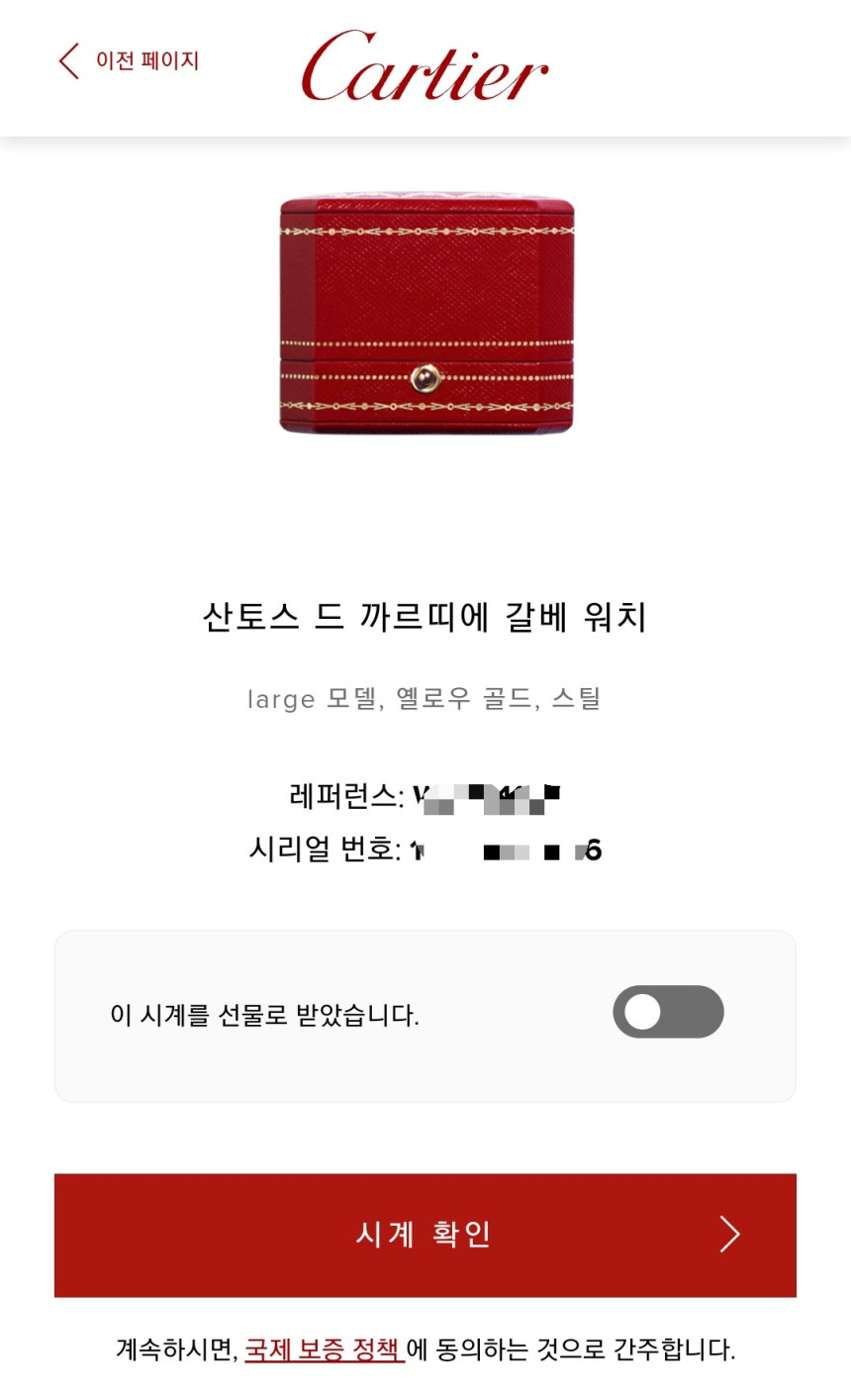Tap the 시계 확인 button
The height and width of the screenshot is (1400, 851).
pos(425,1235)
